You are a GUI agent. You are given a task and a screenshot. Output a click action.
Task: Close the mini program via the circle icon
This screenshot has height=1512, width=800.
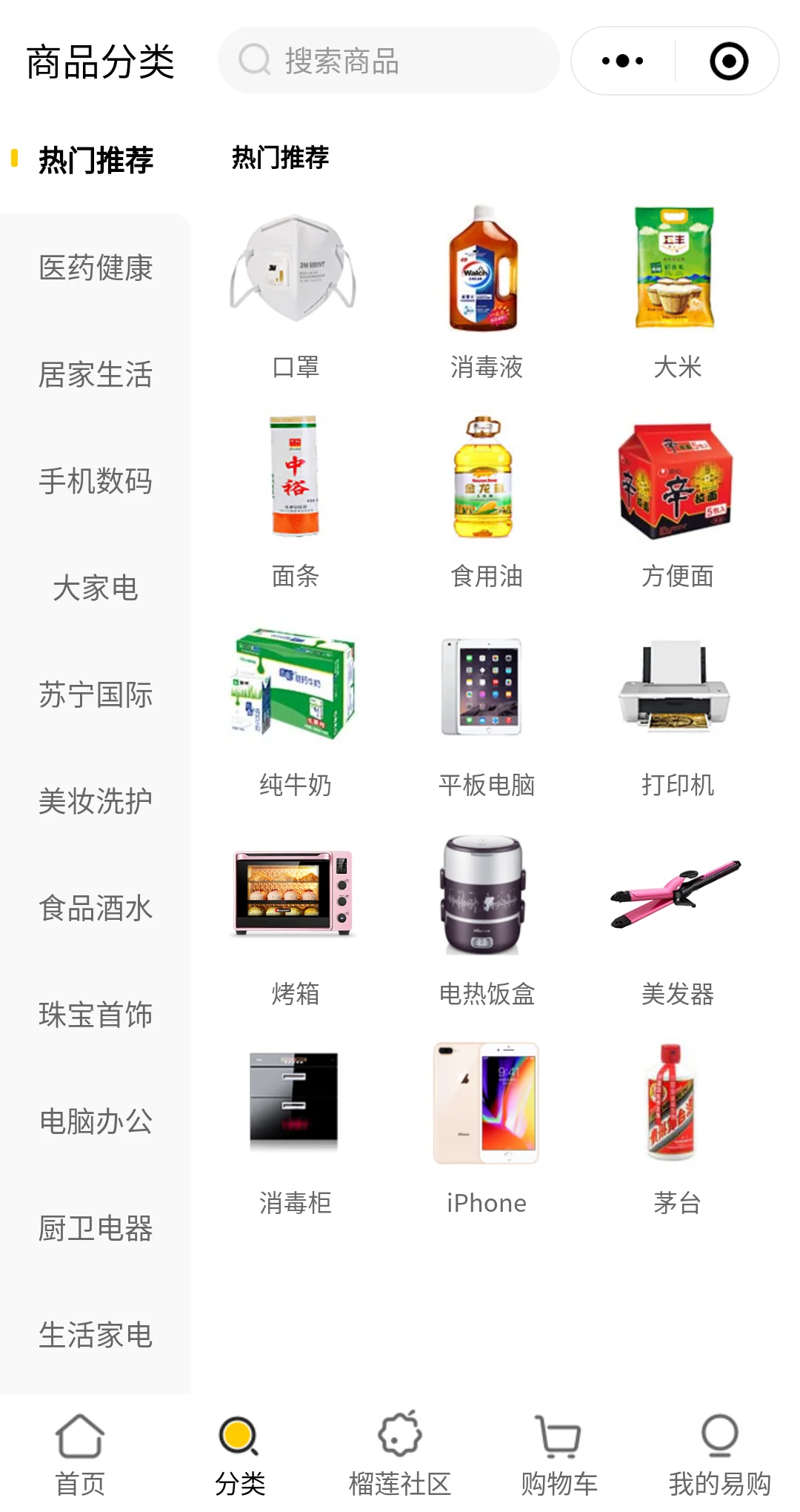tap(728, 61)
